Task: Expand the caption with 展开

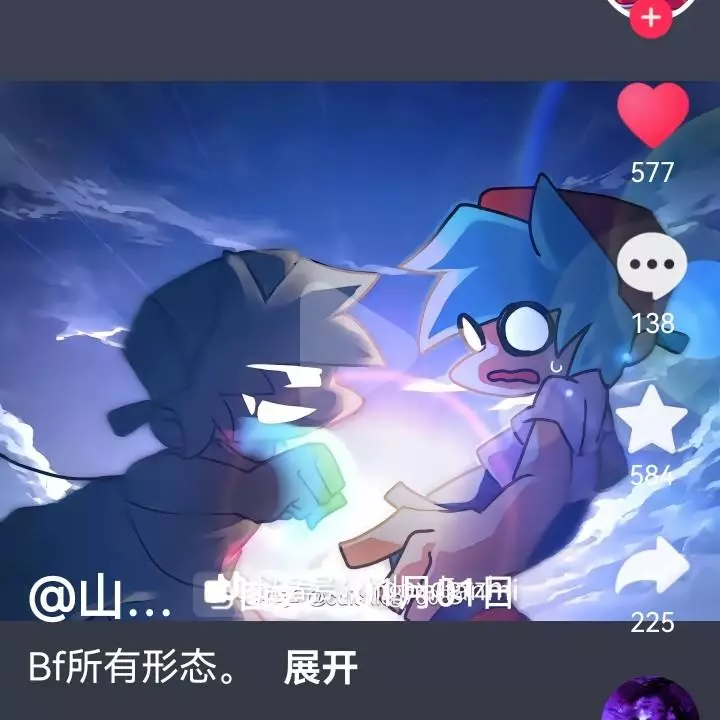Action: pyautogui.click(x=320, y=668)
